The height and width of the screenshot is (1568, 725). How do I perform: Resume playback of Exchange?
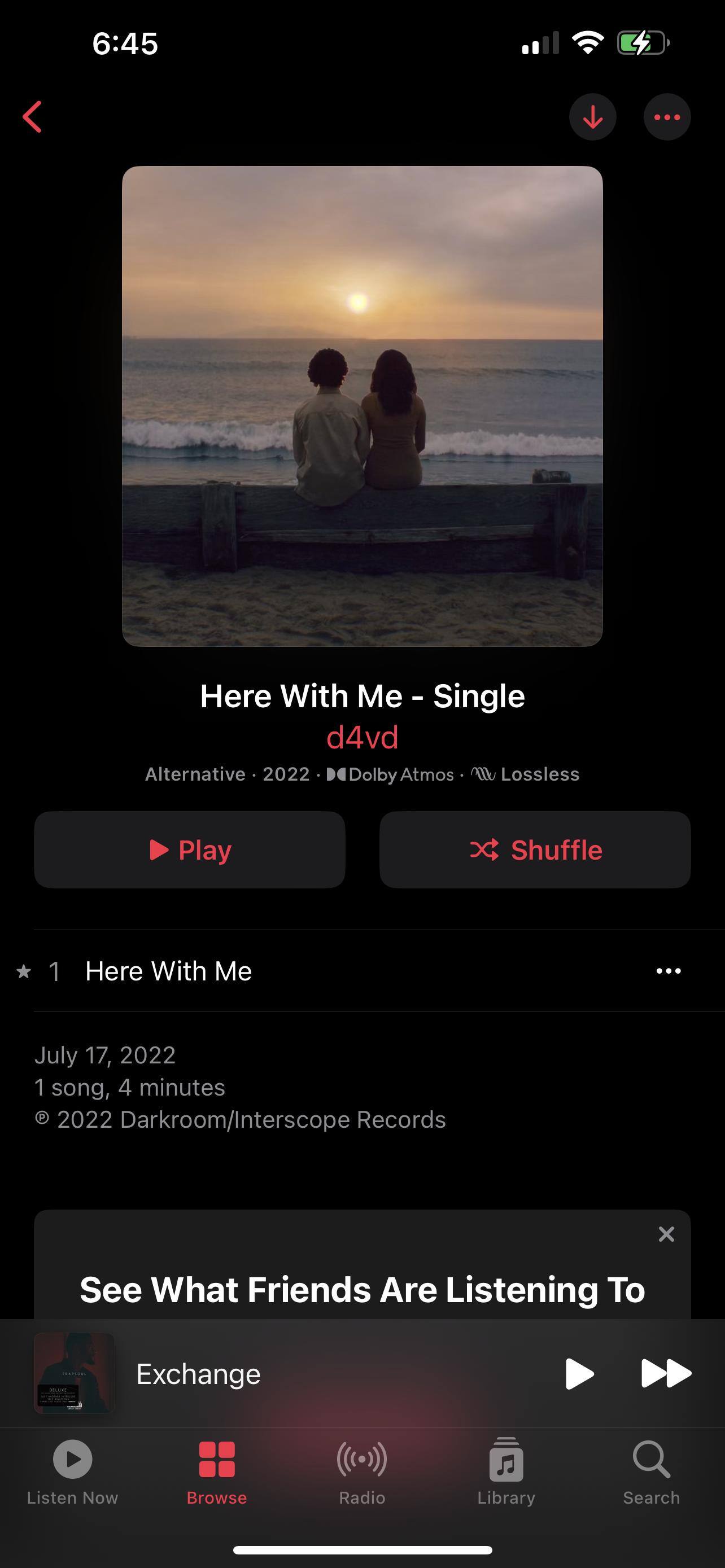(579, 1374)
